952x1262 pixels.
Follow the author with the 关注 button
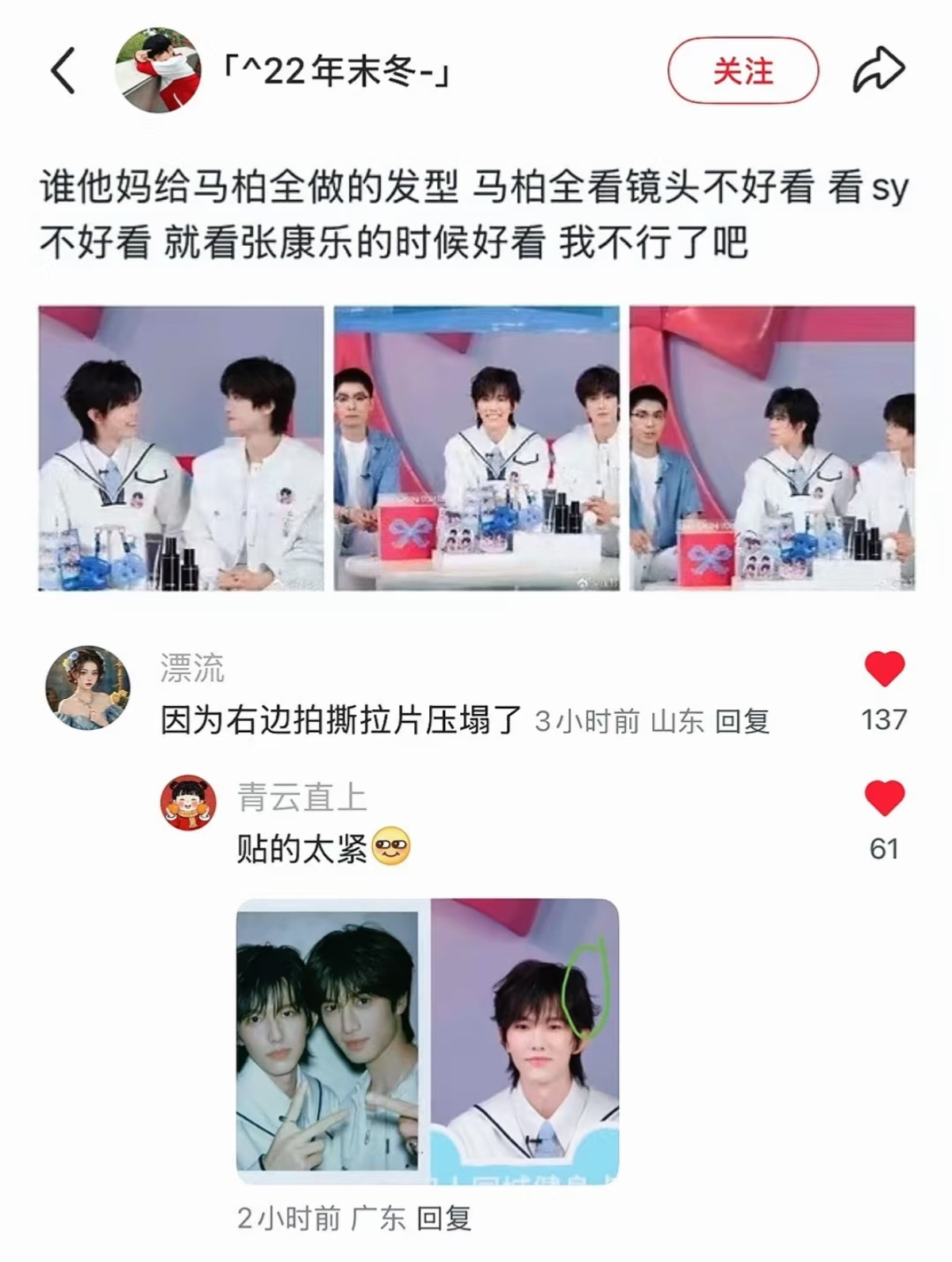[743, 71]
